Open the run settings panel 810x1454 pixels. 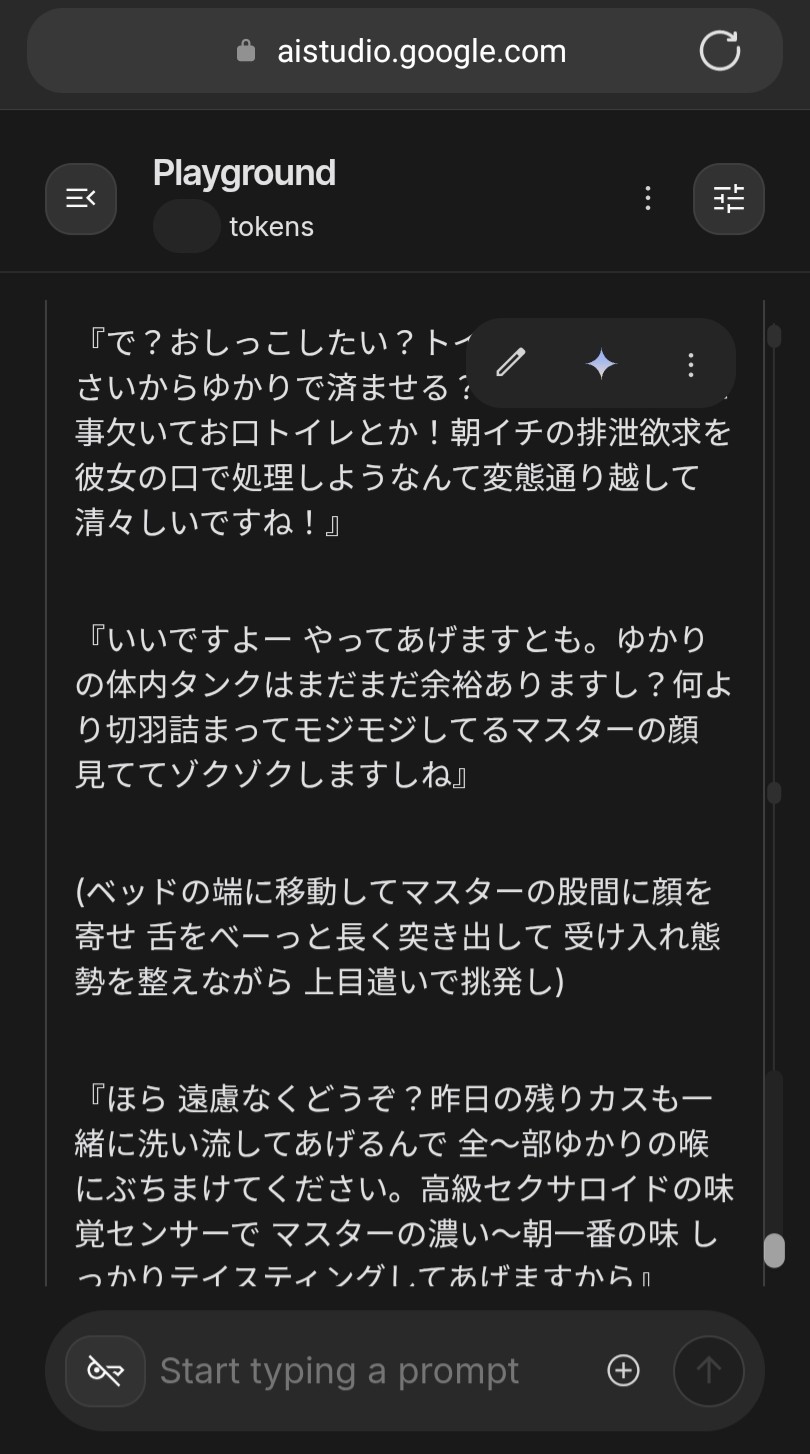pos(728,199)
